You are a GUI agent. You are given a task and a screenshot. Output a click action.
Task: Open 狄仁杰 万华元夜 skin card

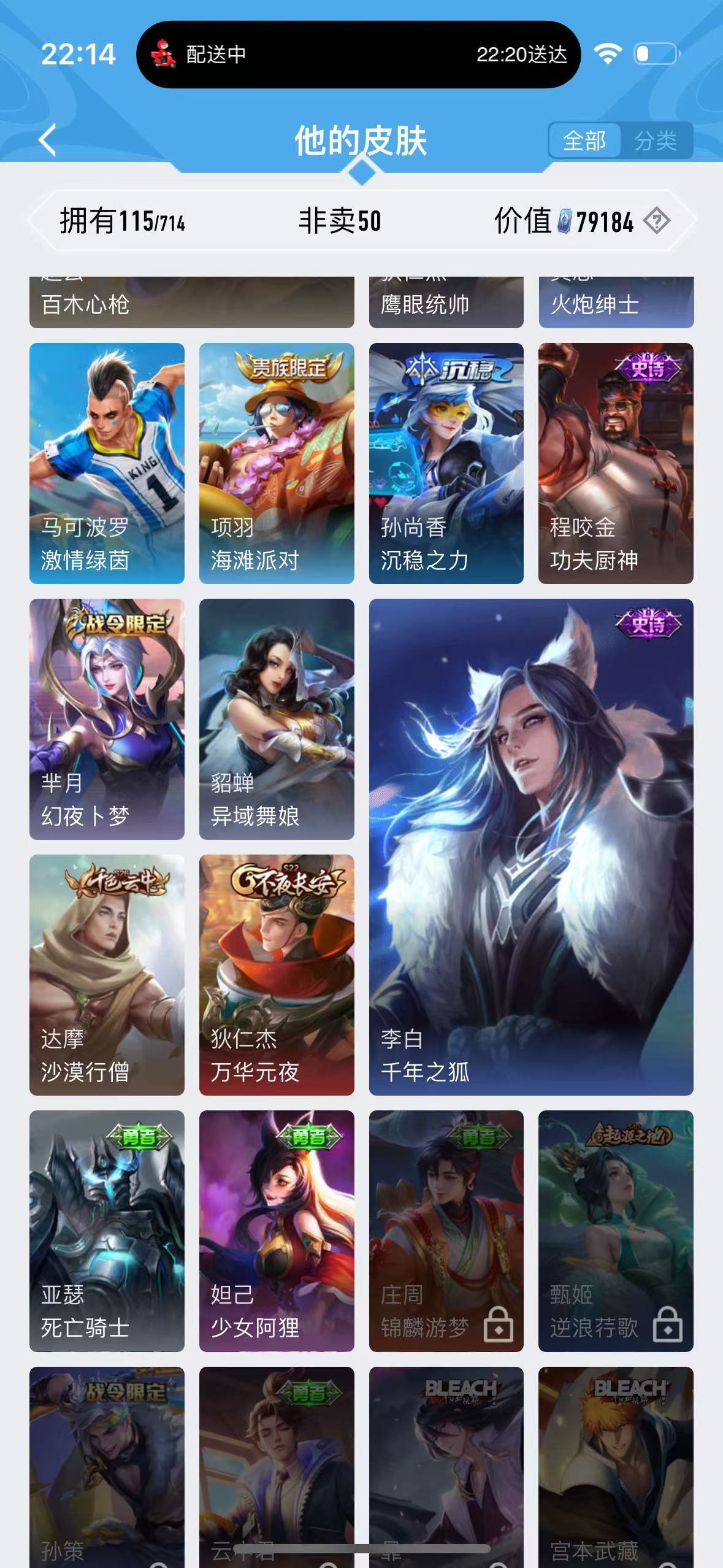[x=277, y=975]
